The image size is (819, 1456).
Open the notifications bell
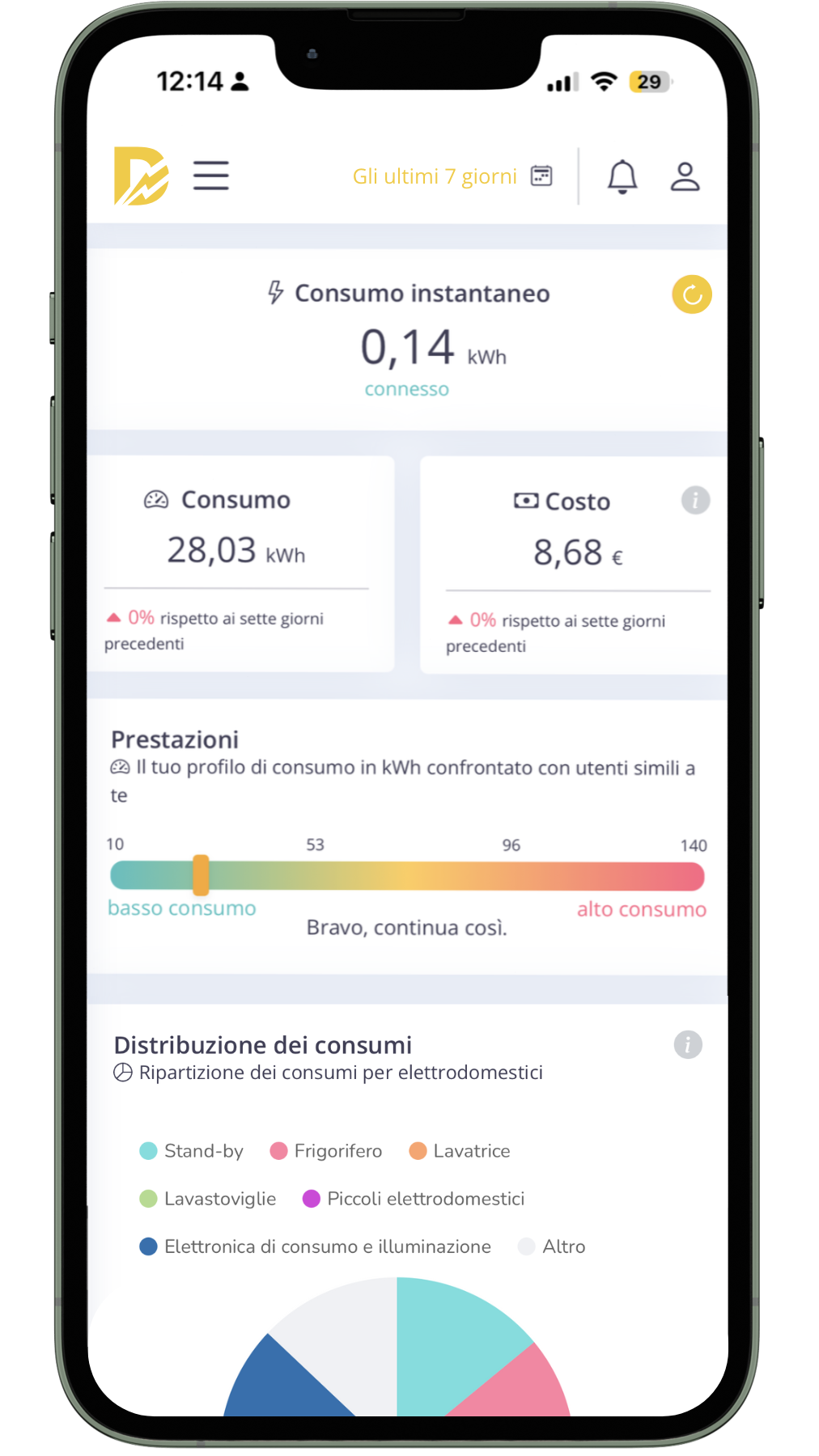pyautogui.click(x=622, y=176)
